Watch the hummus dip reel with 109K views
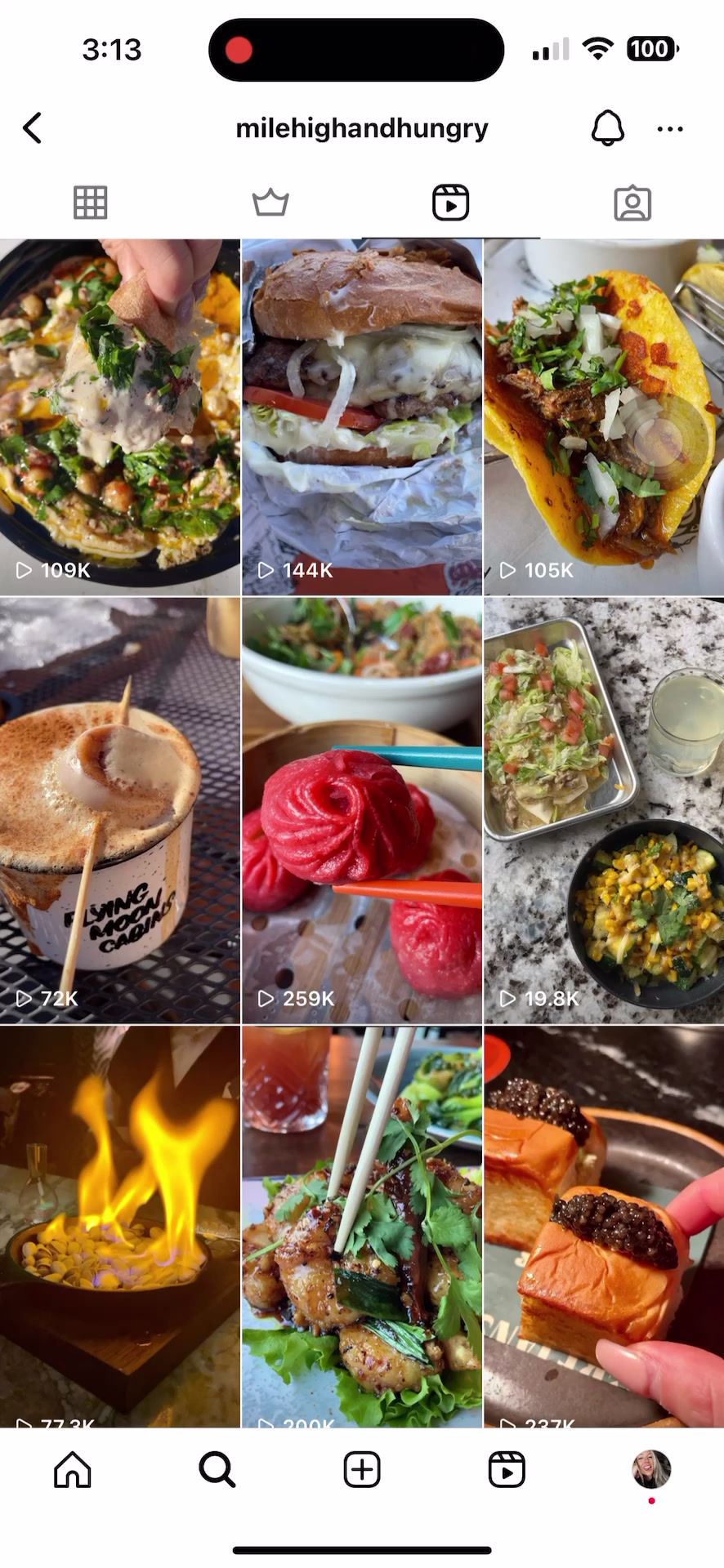 click(x=120, y=416)
